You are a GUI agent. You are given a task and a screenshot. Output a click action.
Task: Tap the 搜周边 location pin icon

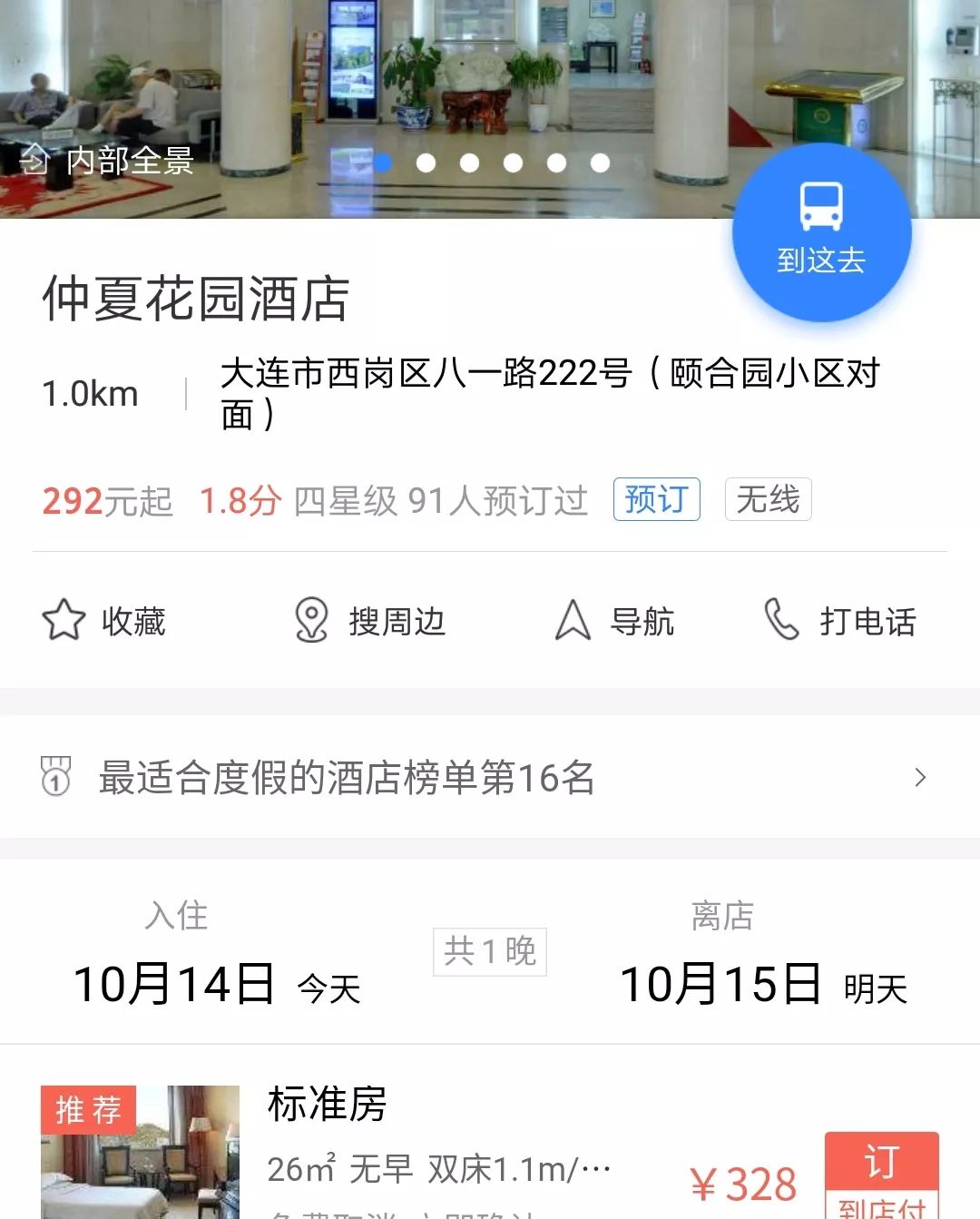[x=312, y=621]
